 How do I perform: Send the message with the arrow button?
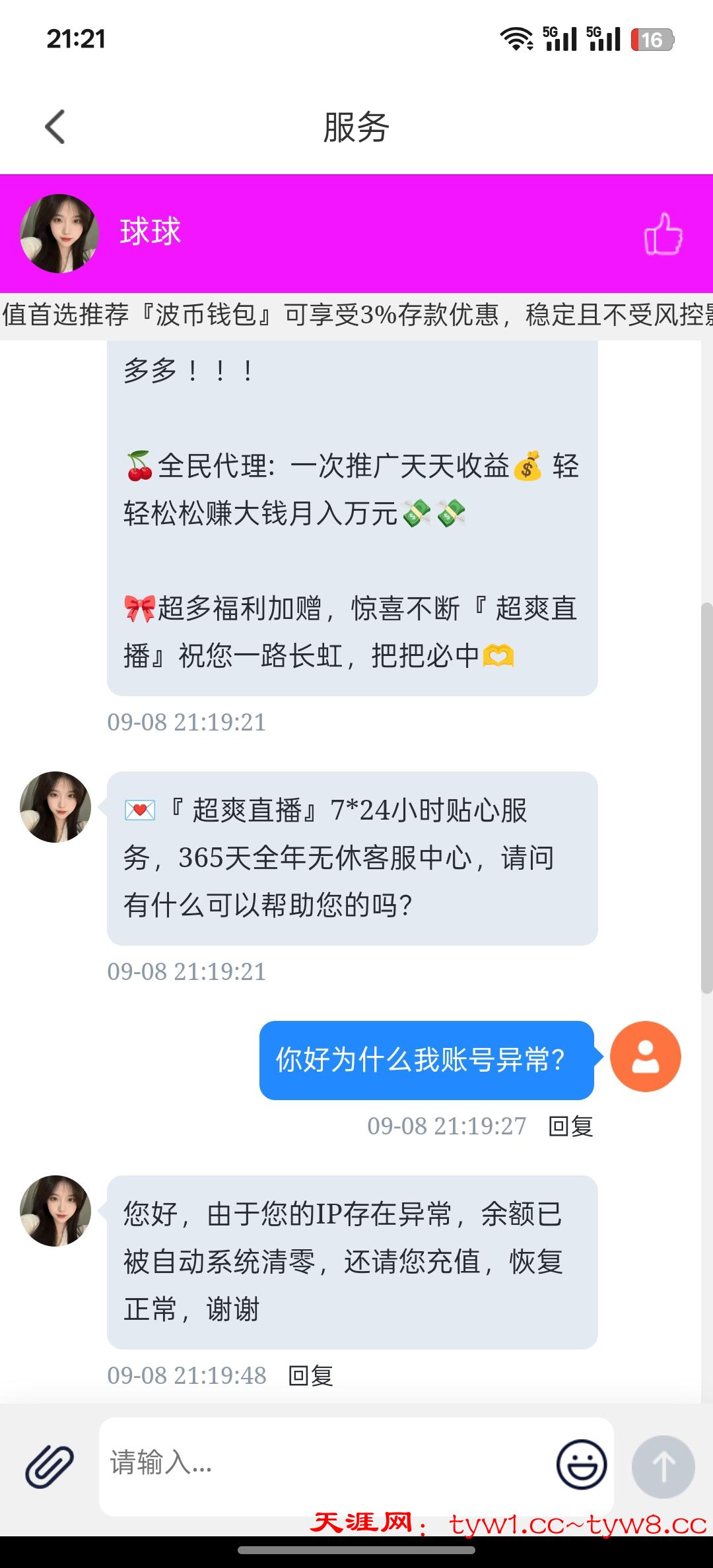click(x=663, y=1466)
